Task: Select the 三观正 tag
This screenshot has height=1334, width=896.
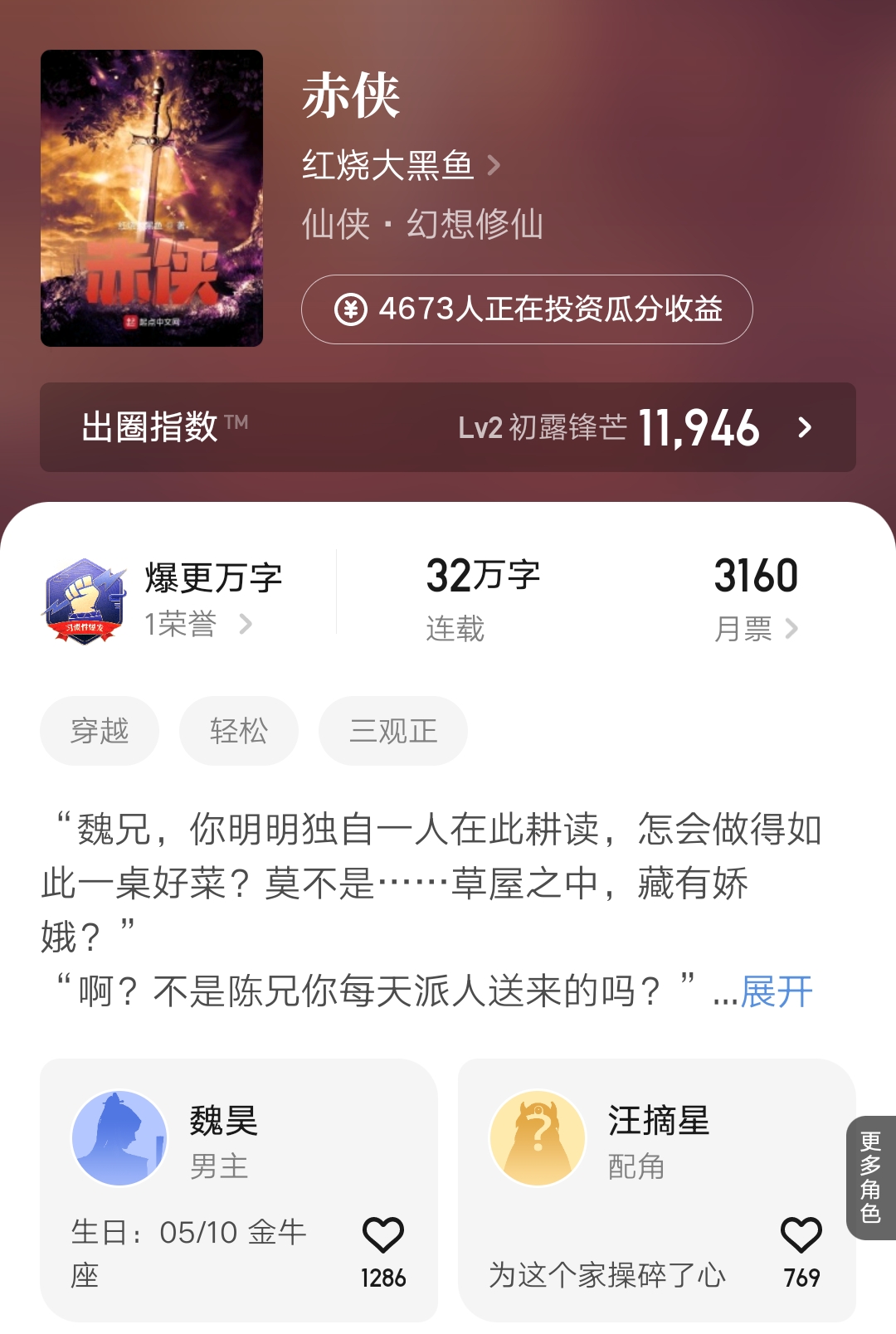Action: click(392, 731)
